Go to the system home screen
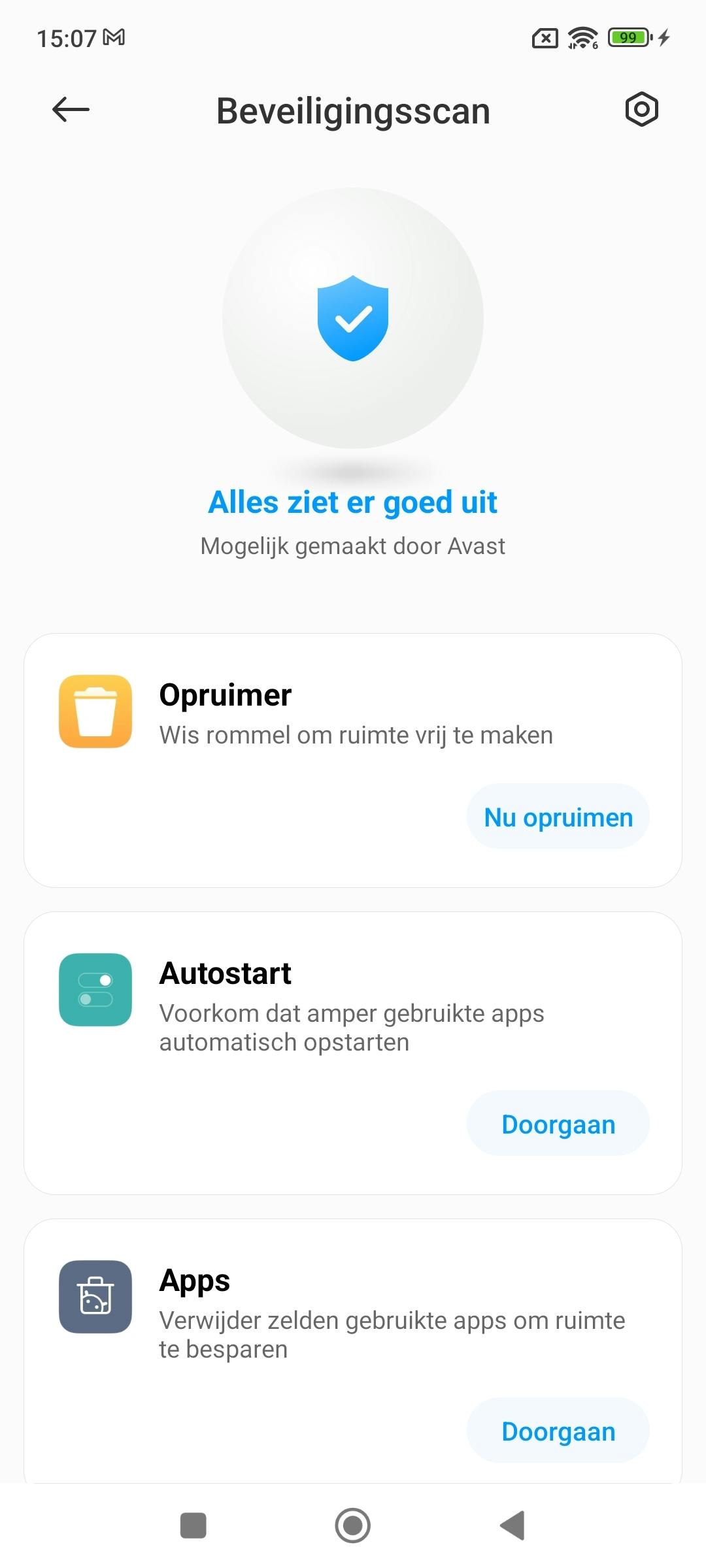 [x=353, y=1526]
